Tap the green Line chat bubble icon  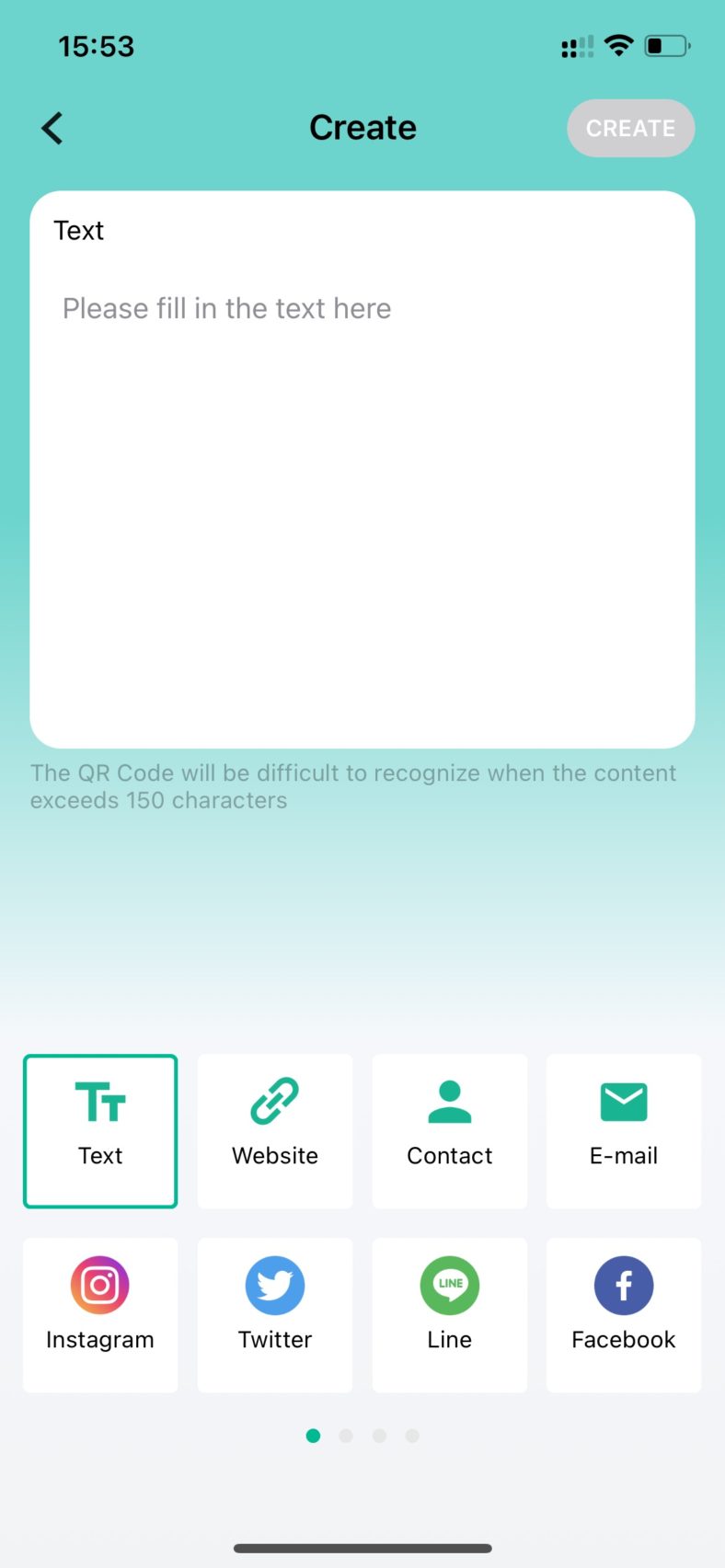pos(449,1285)
